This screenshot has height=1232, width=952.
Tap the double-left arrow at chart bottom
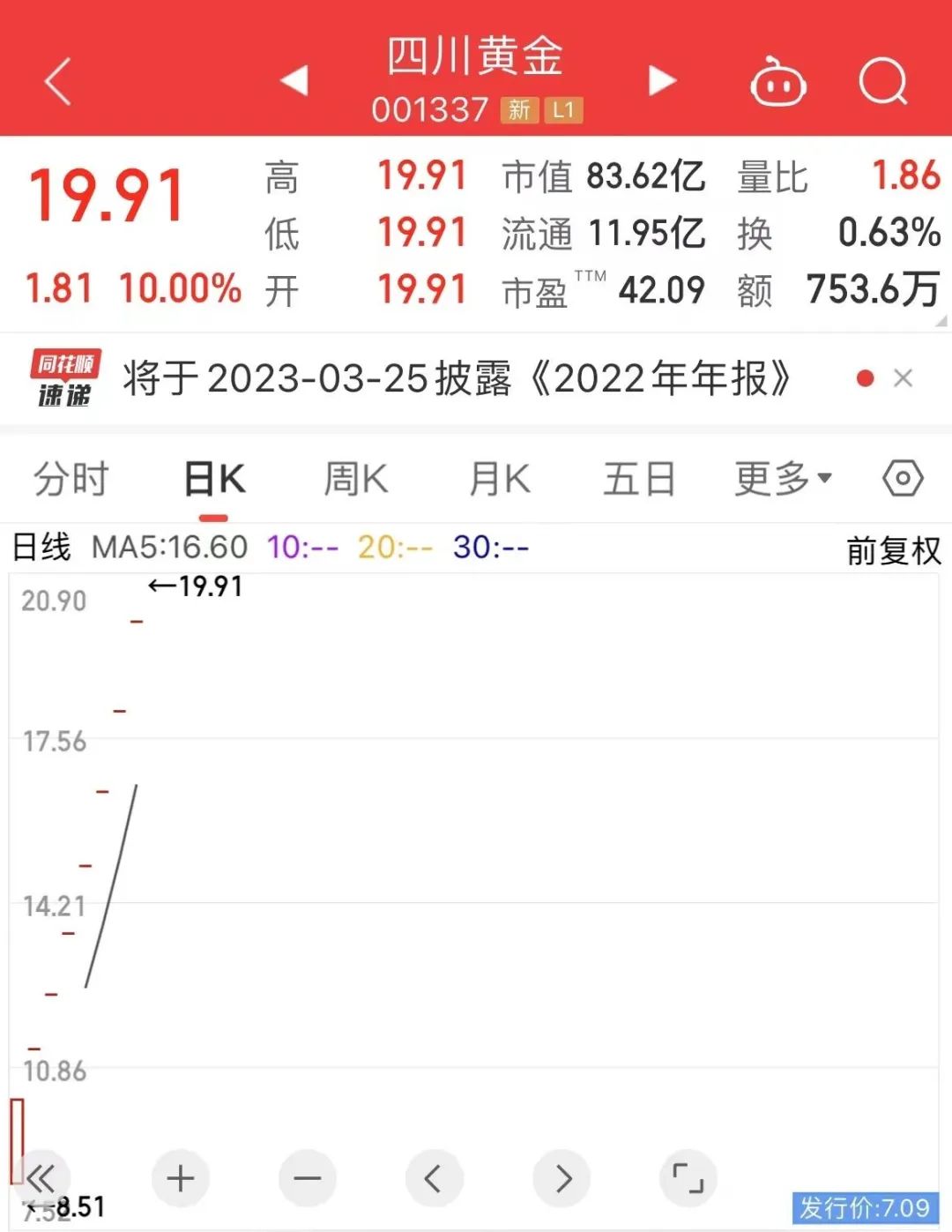point(41,1178)
